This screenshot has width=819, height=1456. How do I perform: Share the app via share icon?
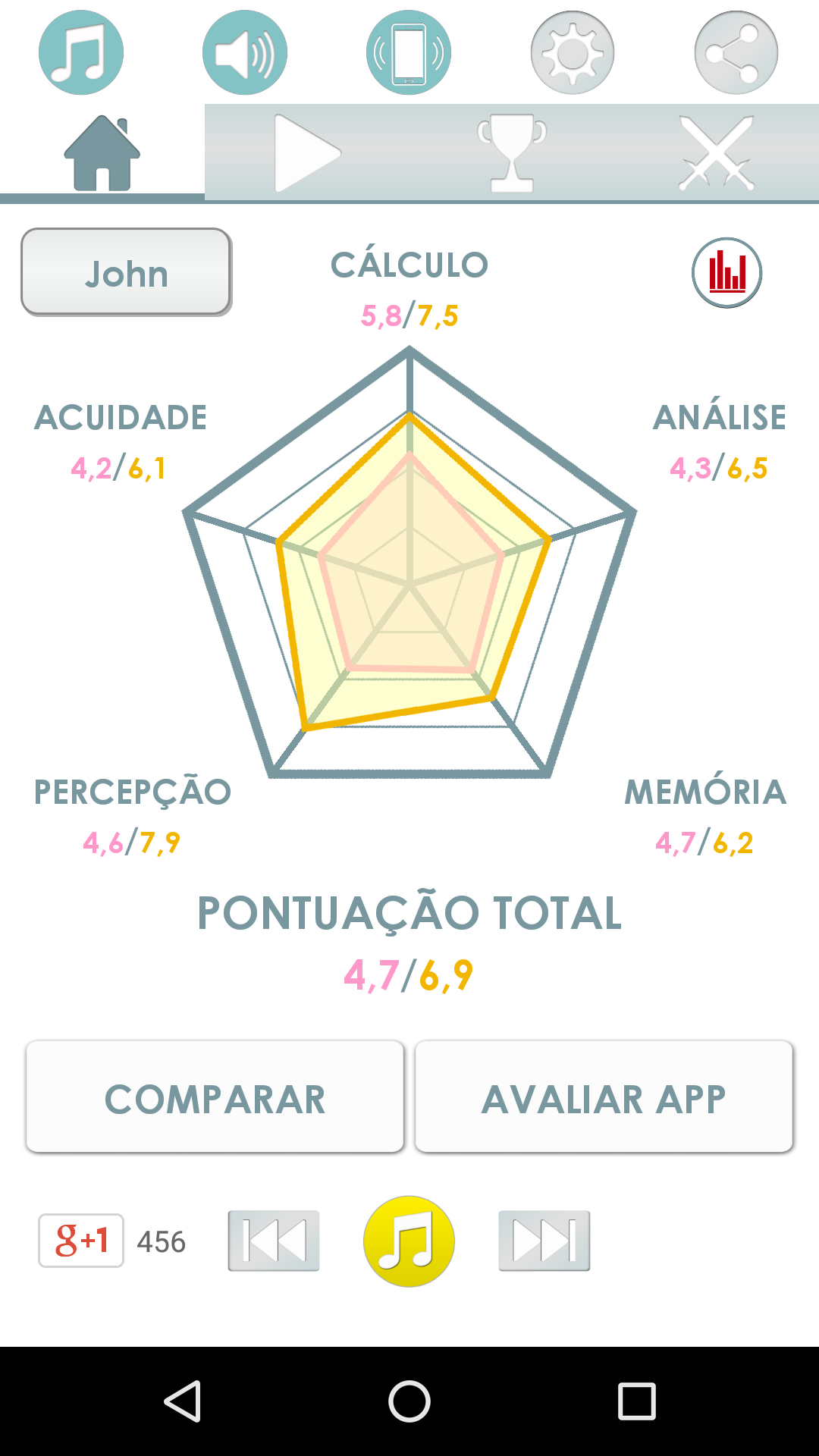pyautogui.click(x=736, y=52)
